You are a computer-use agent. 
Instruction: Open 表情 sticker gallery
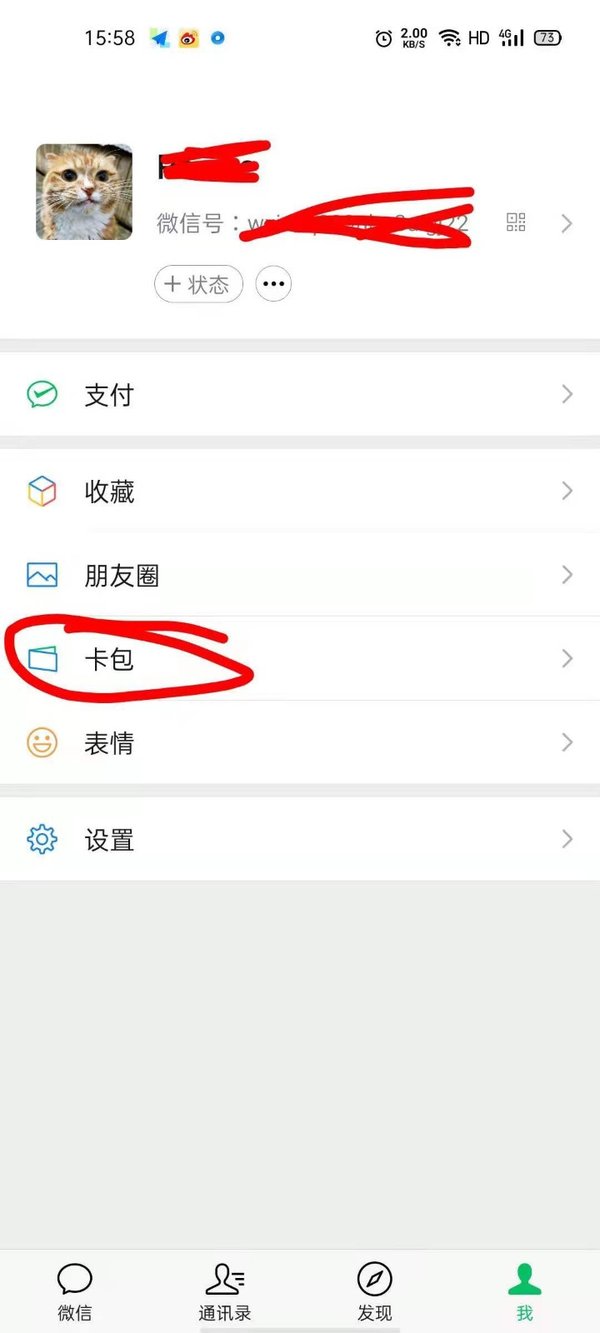click(300, 743)
